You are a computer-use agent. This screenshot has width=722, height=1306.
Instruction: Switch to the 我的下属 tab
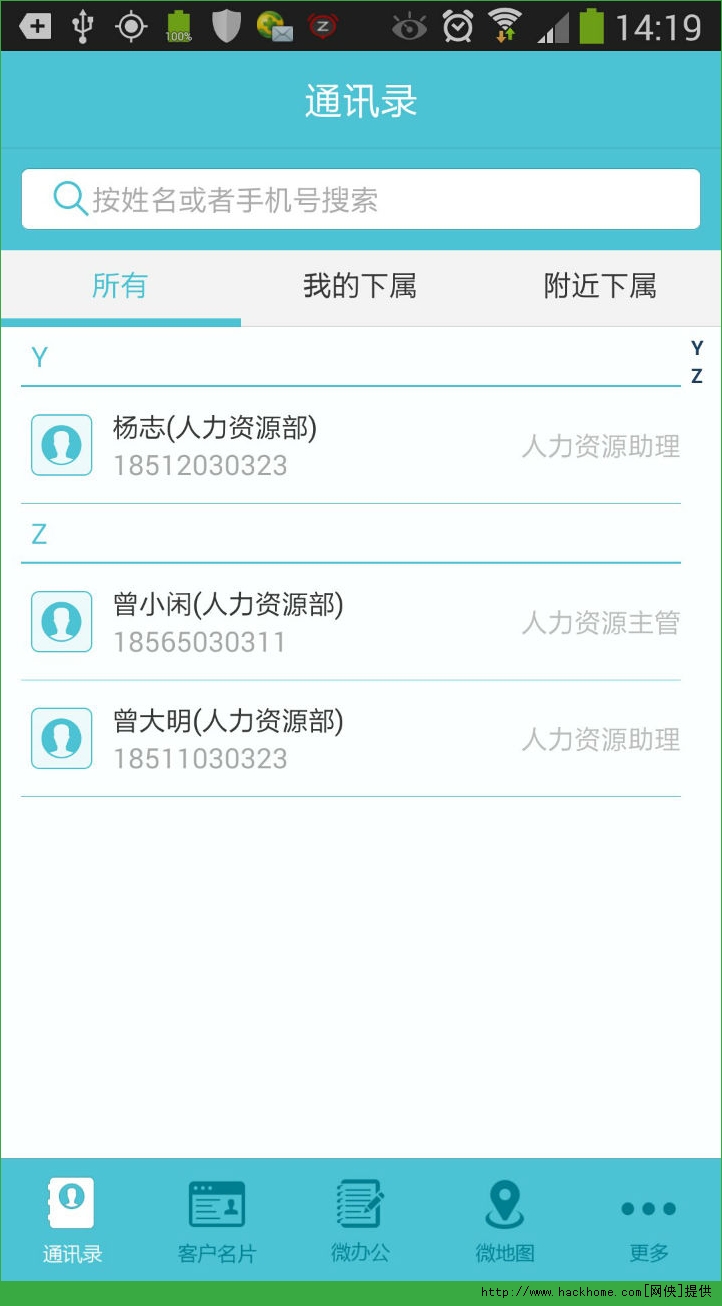(x=360, y=286)
